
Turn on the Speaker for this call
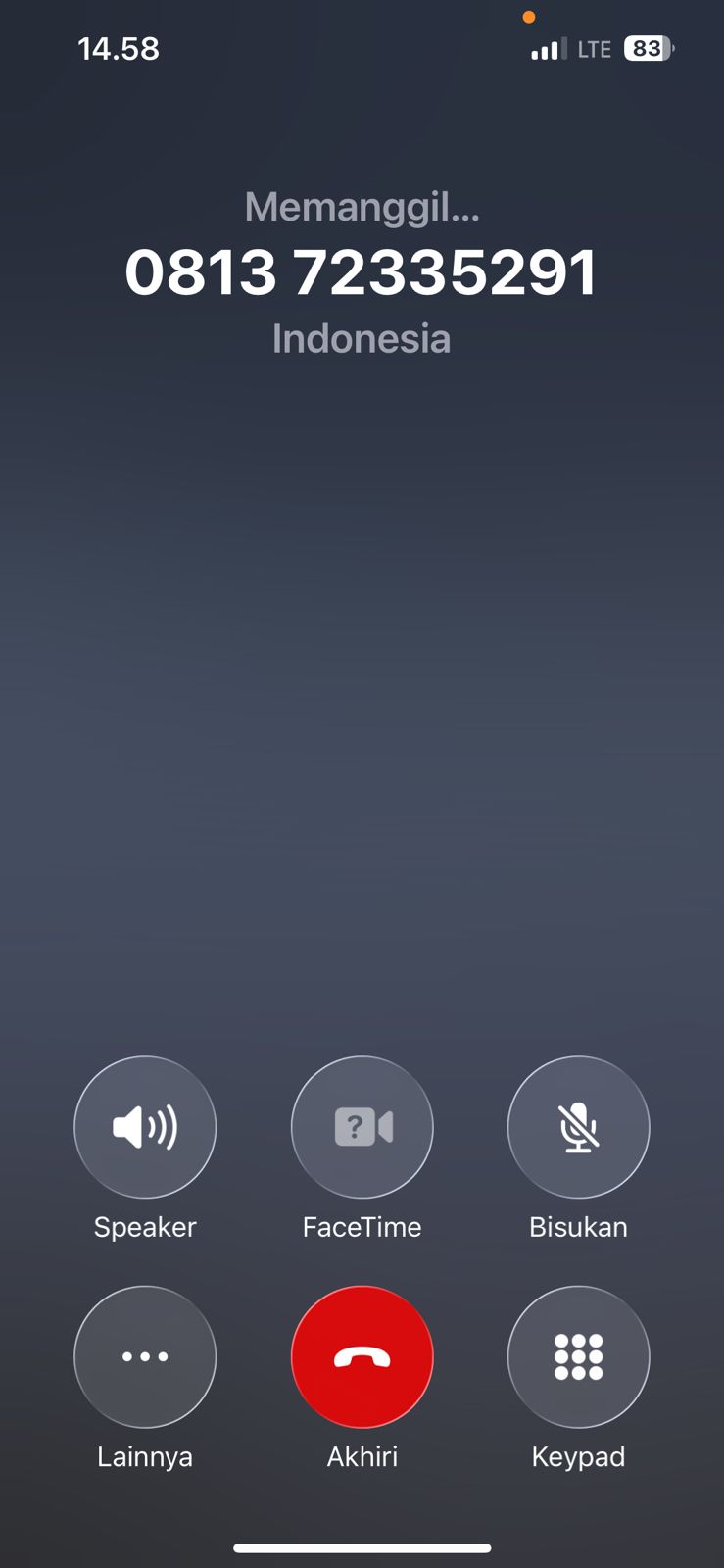coord(145,1127)
